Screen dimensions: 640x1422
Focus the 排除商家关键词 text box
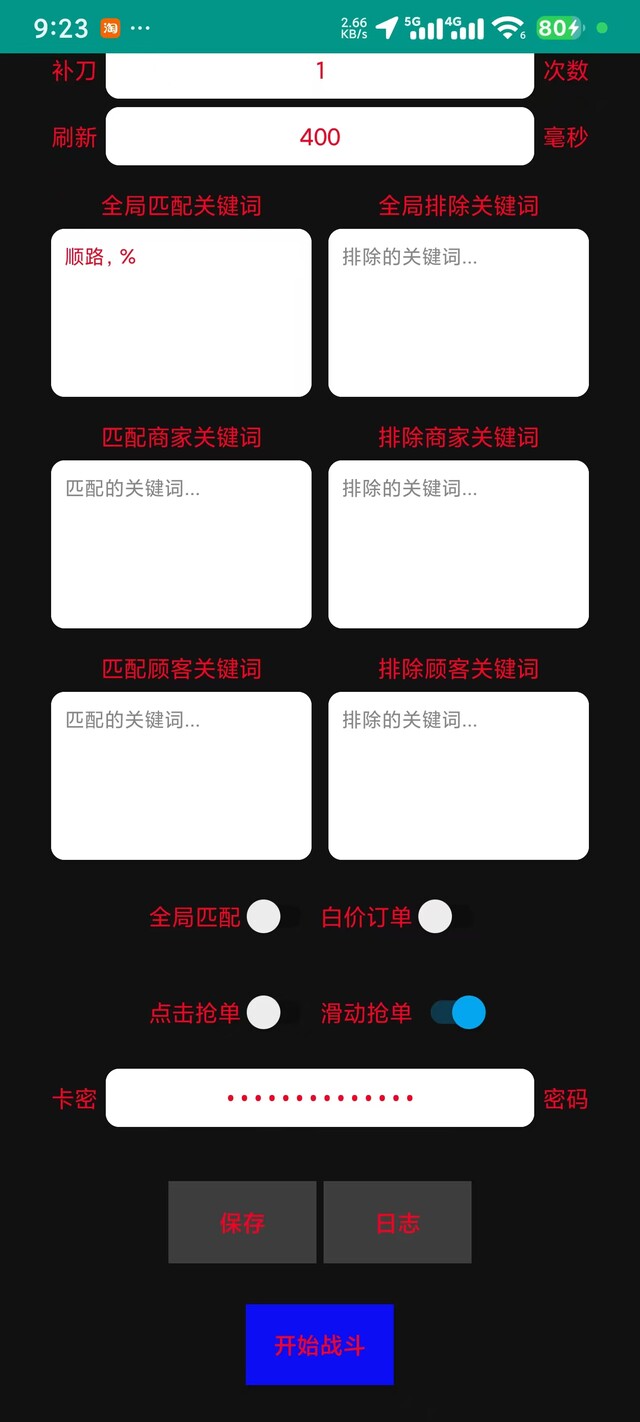click(x=458, y=544)
